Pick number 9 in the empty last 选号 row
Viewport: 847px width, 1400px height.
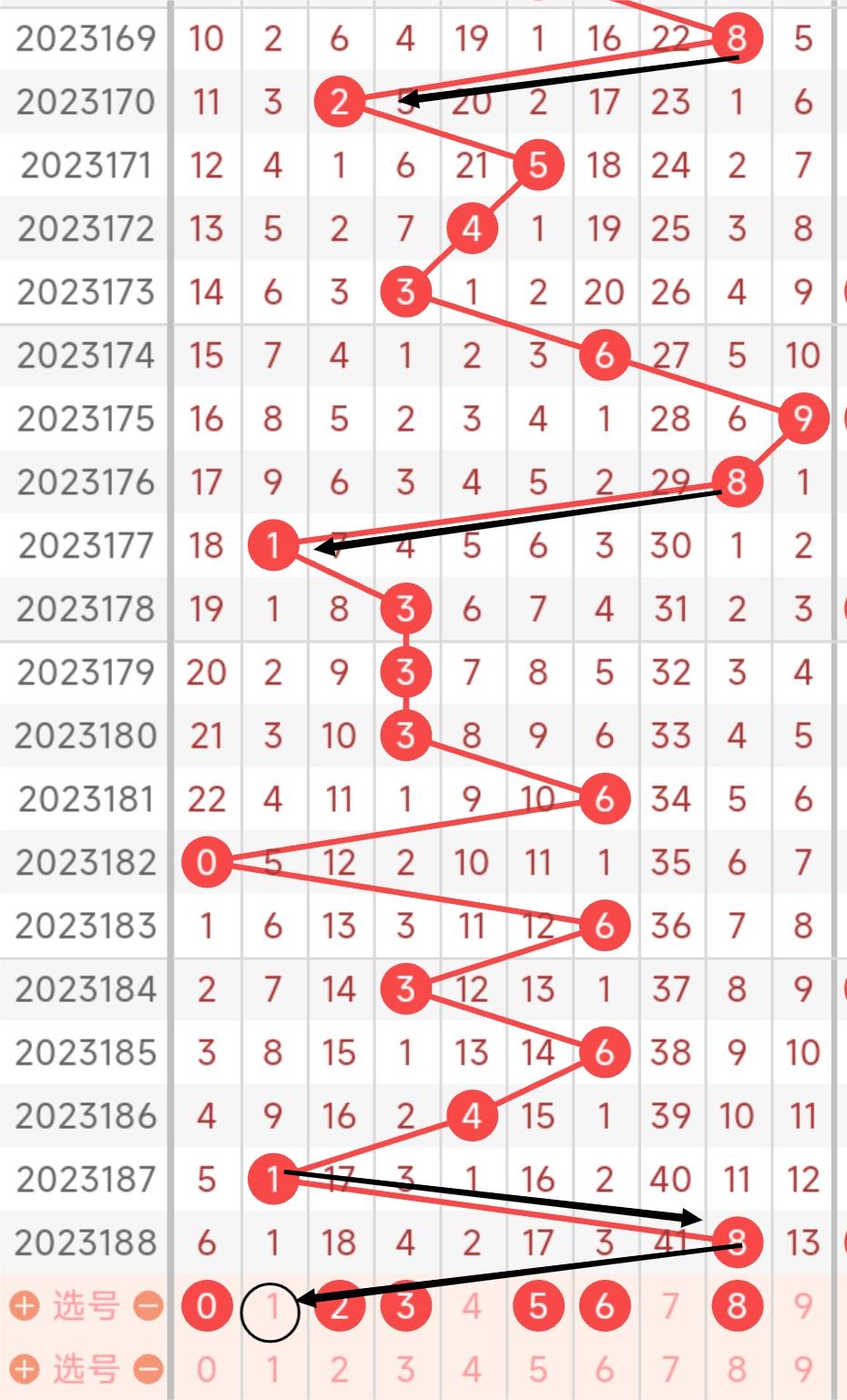click(x=802, y=1369)
